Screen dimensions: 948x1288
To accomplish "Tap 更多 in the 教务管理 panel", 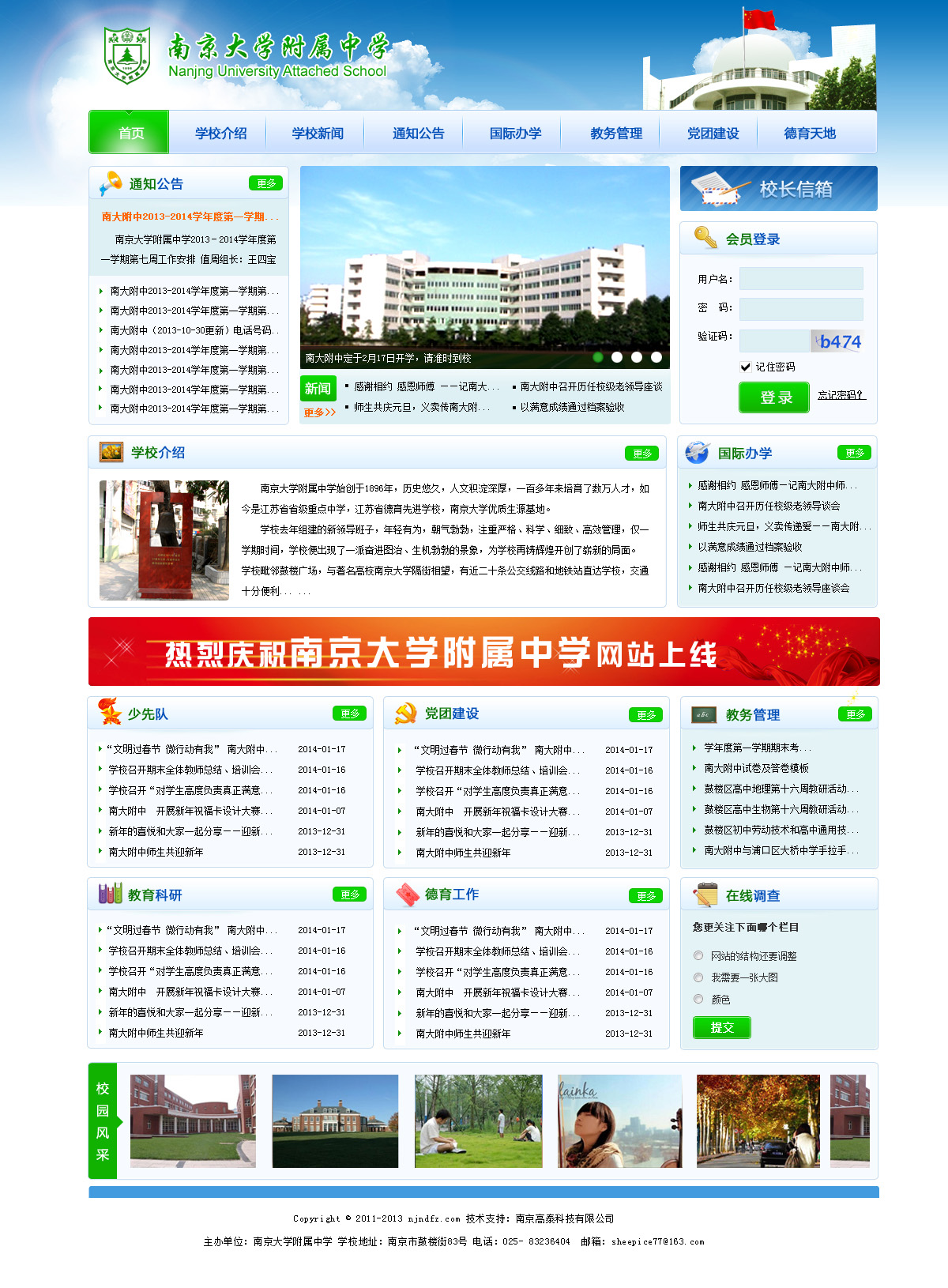I will pos(854,714).
